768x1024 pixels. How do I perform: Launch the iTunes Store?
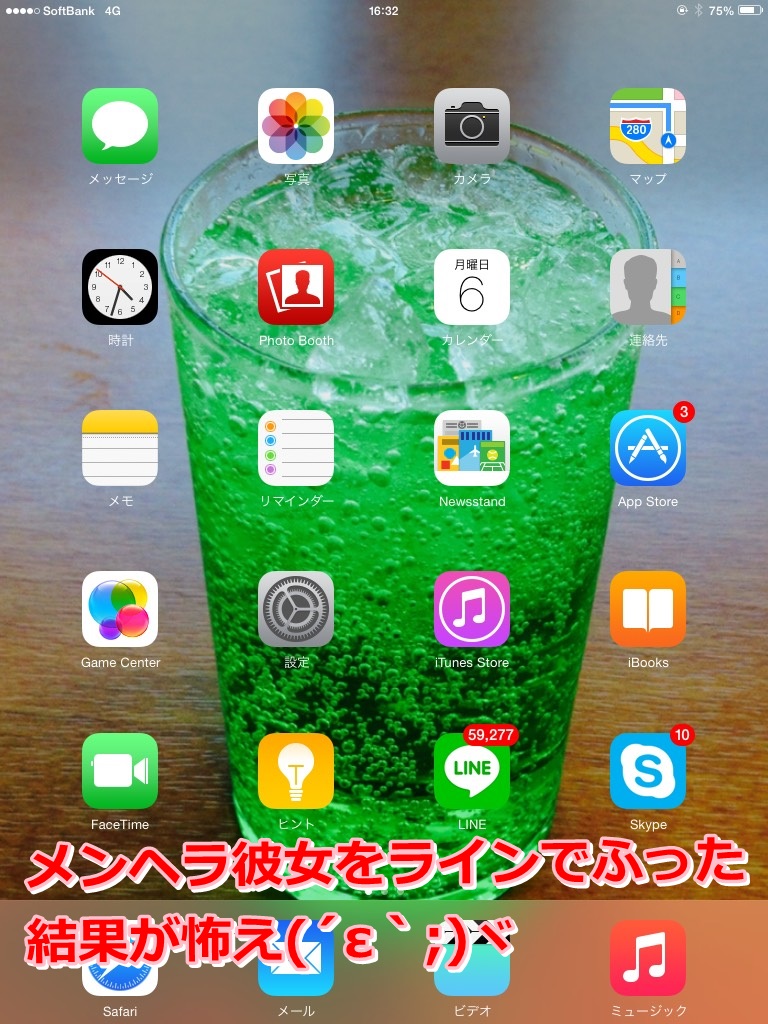(472, 609)
